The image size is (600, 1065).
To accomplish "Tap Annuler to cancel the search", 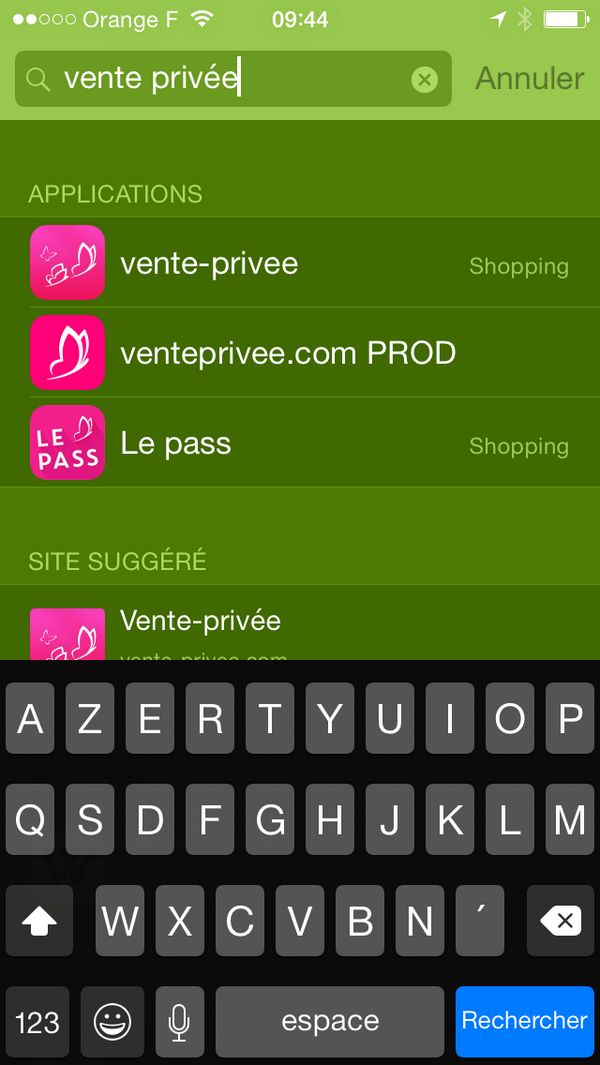I will [529, 79].
